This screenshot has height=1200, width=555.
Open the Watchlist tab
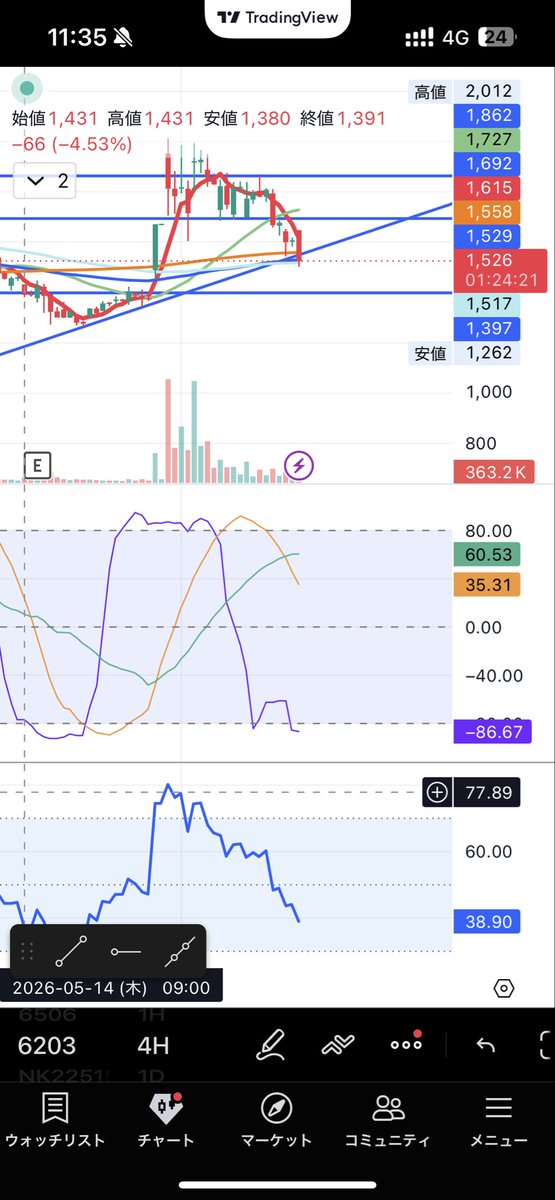click(55, 1120)
